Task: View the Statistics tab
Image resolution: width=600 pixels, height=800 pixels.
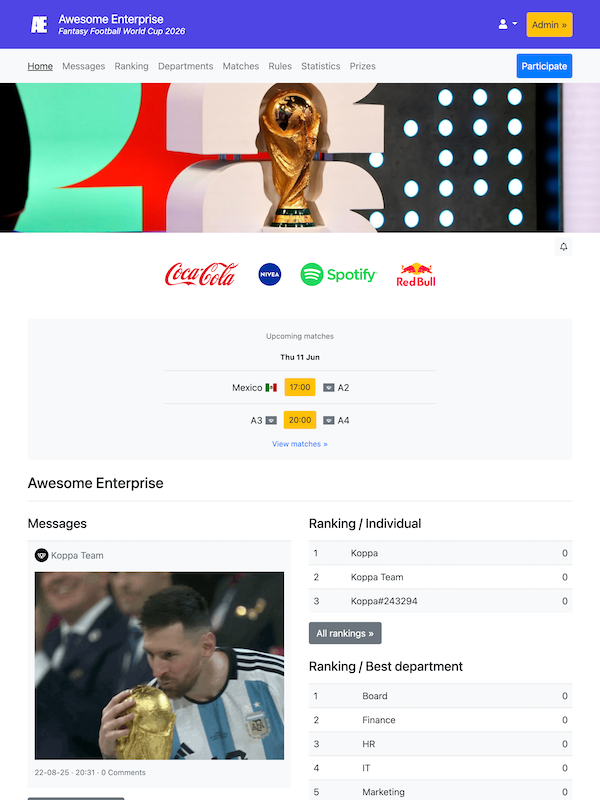Action: 320,66
